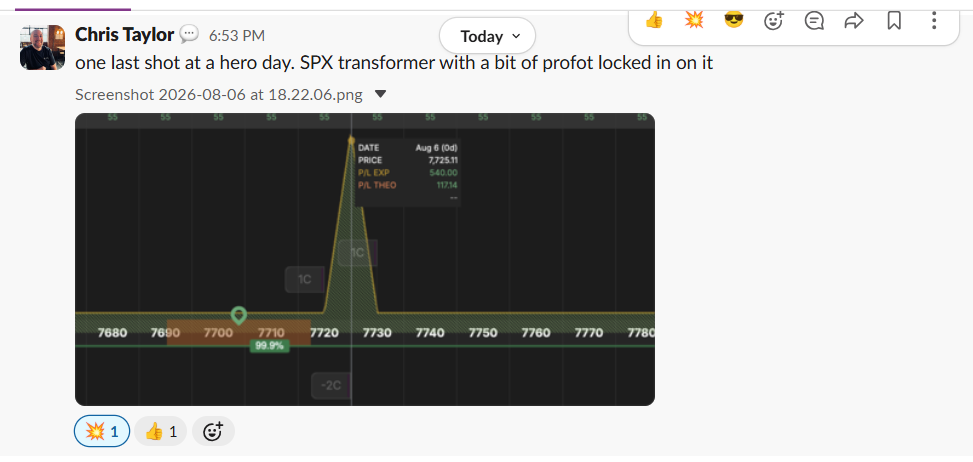React with the collision emoji from toolbar
The height and width of the screenshot is (462, 973).
[694, 21]
